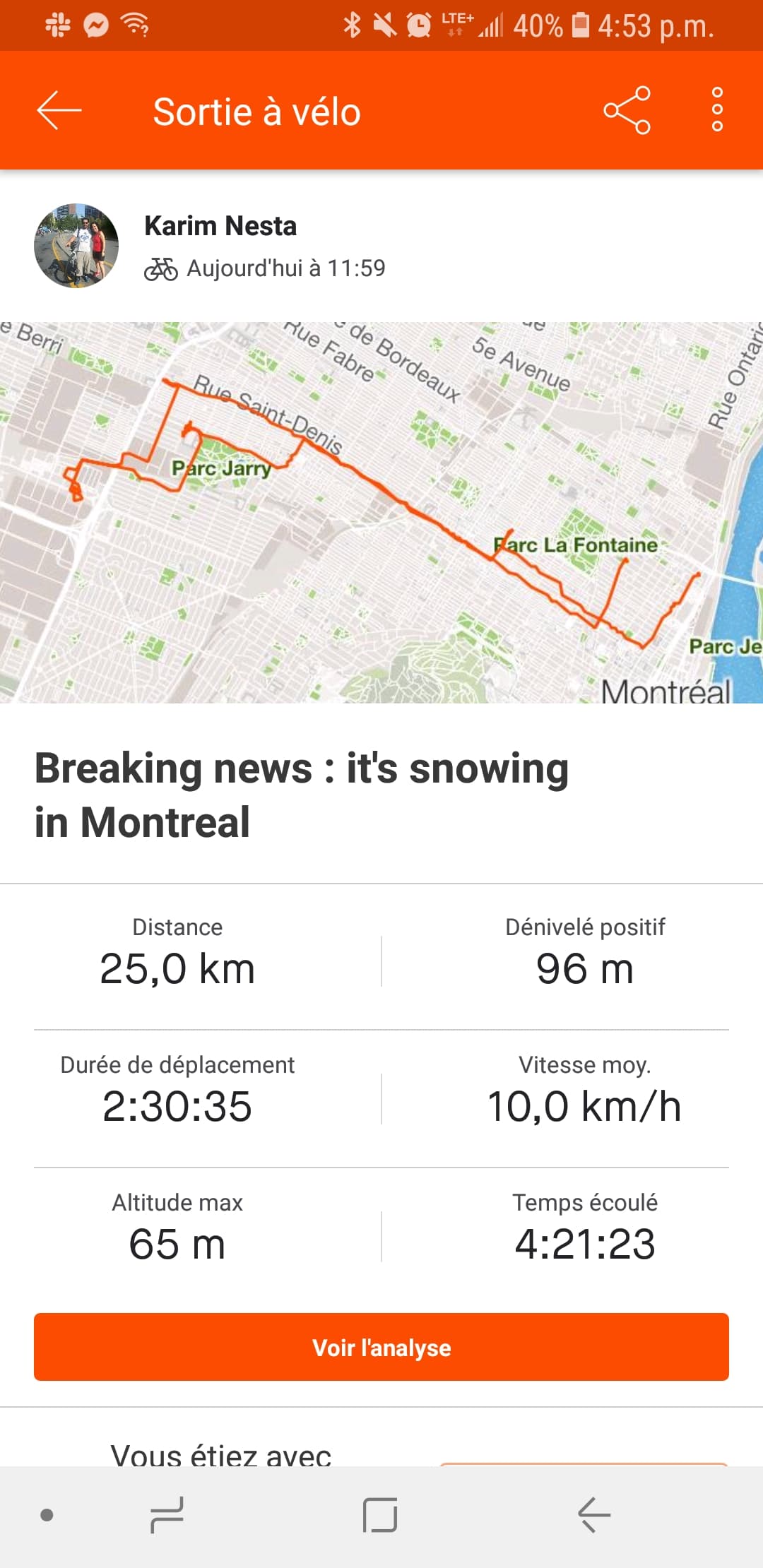Open the ride route map

click(x=381, y=512)
